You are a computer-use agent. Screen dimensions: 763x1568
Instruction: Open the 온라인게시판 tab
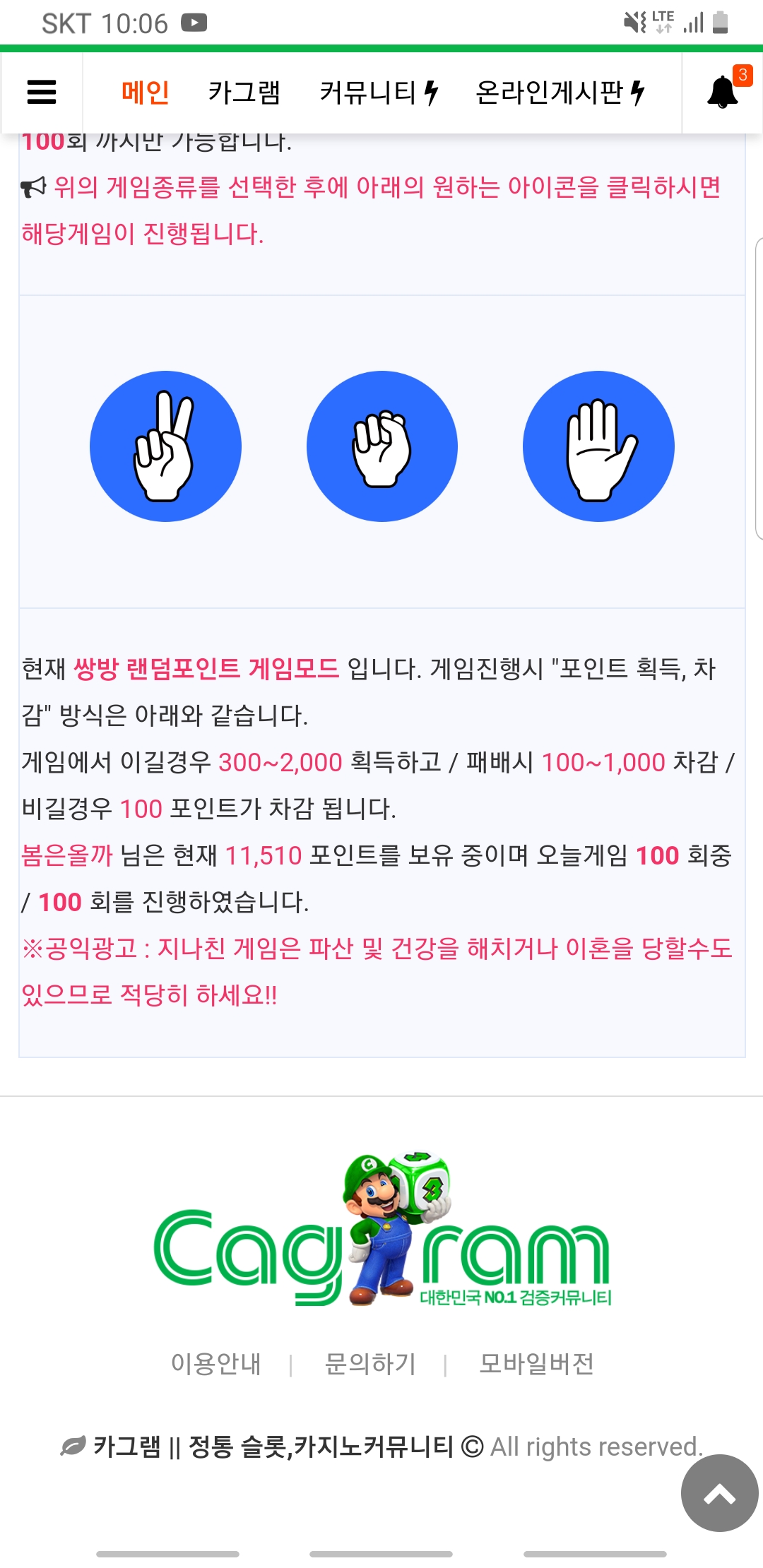click(560, 93)
